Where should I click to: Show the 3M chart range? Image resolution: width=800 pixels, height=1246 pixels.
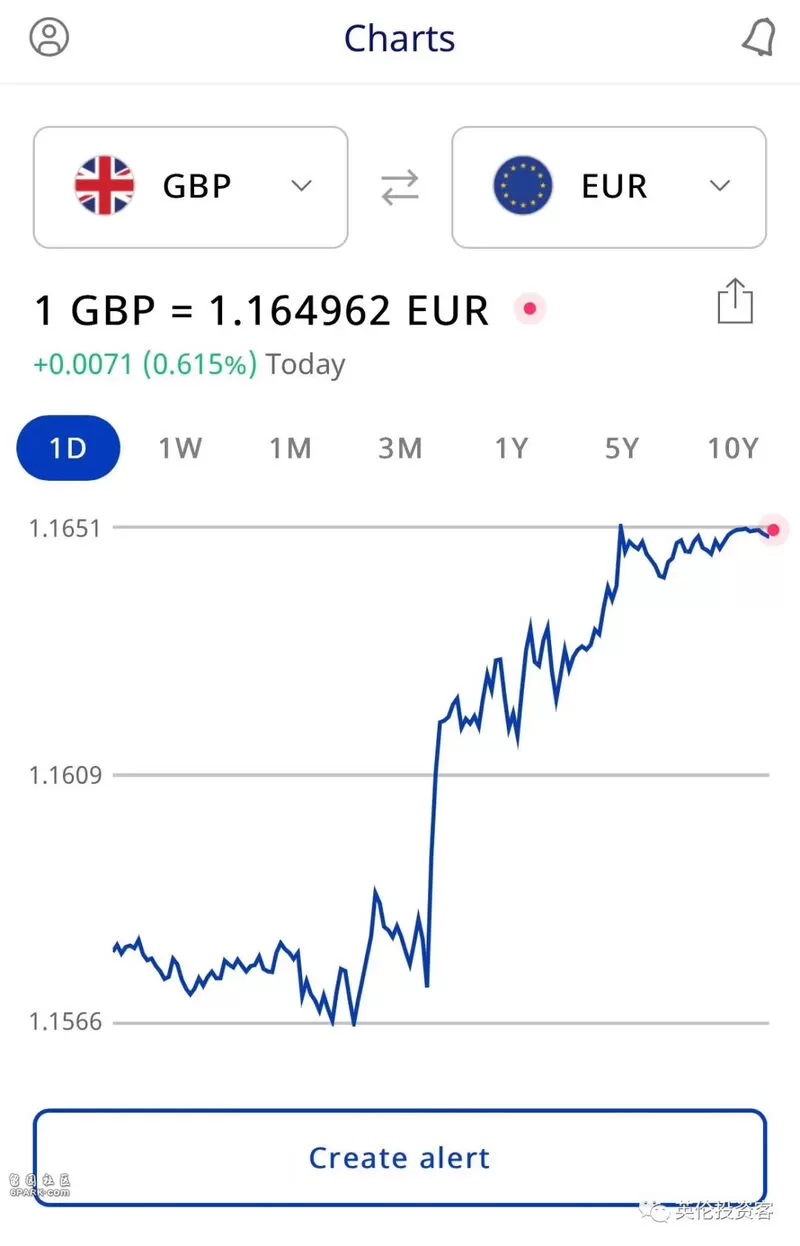(x=400, y=449)
